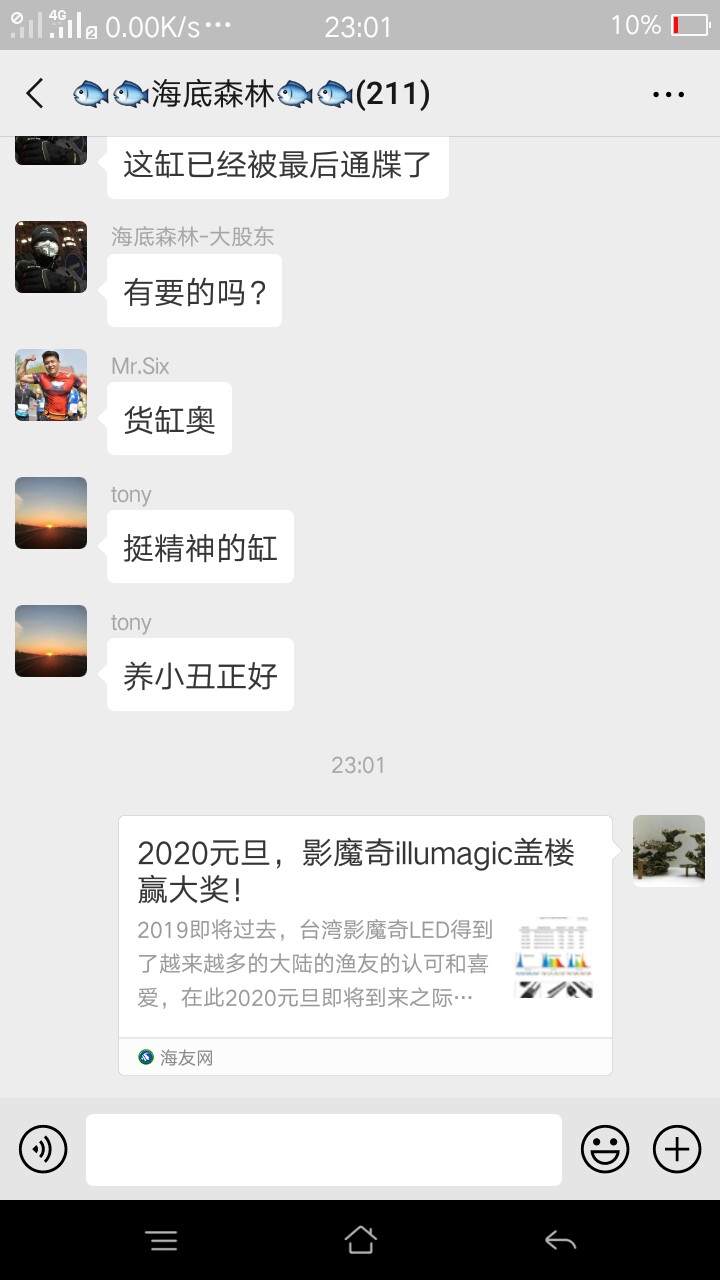Open tony's avatar beside 挺精神的缸
Viewport: 720px width, 1280px height.
pos(51,513)
